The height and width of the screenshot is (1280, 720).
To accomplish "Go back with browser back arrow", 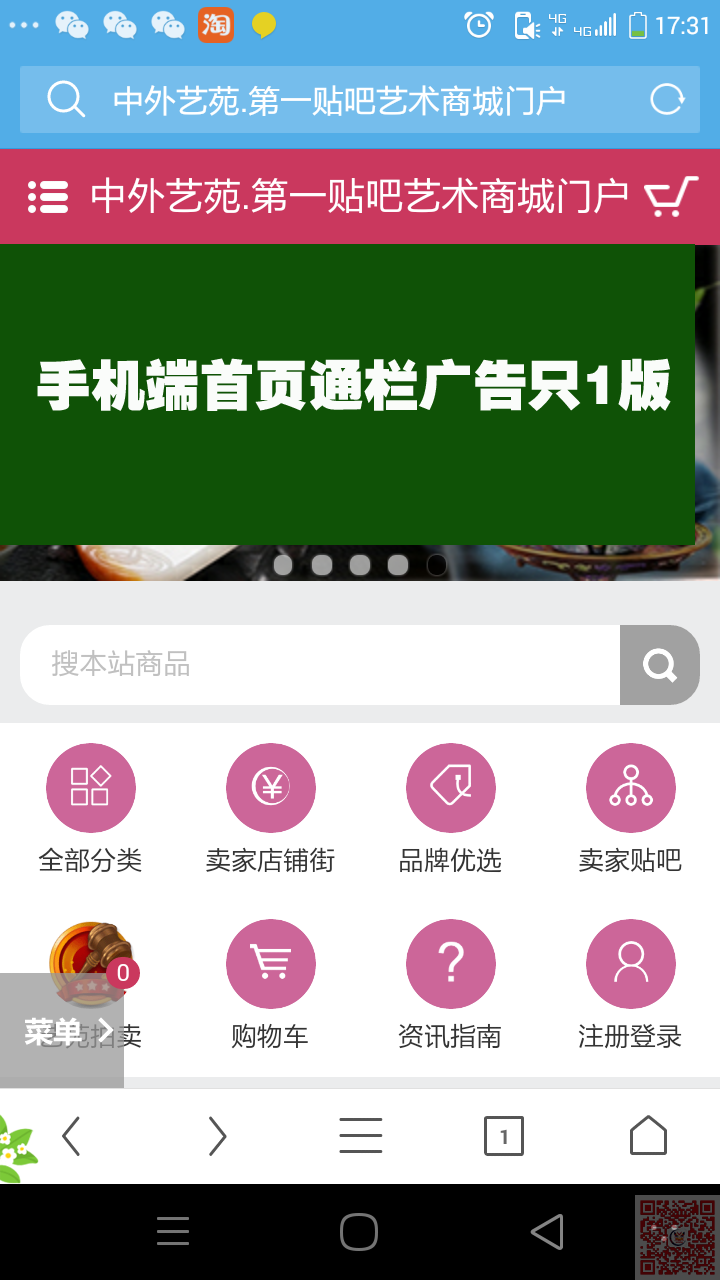I will 71,1136.
